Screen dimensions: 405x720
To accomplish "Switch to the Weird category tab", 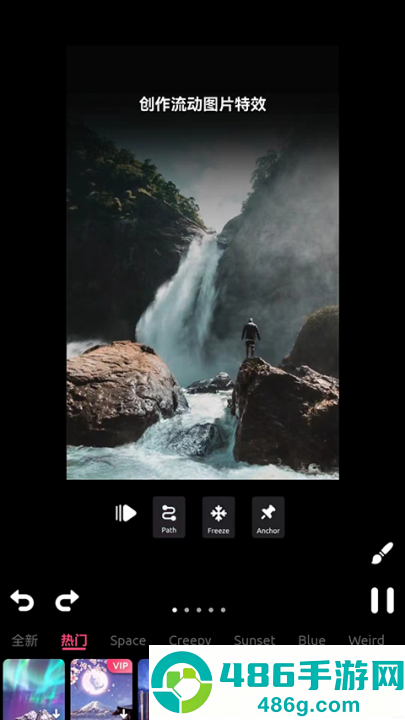I will point(366,640).
